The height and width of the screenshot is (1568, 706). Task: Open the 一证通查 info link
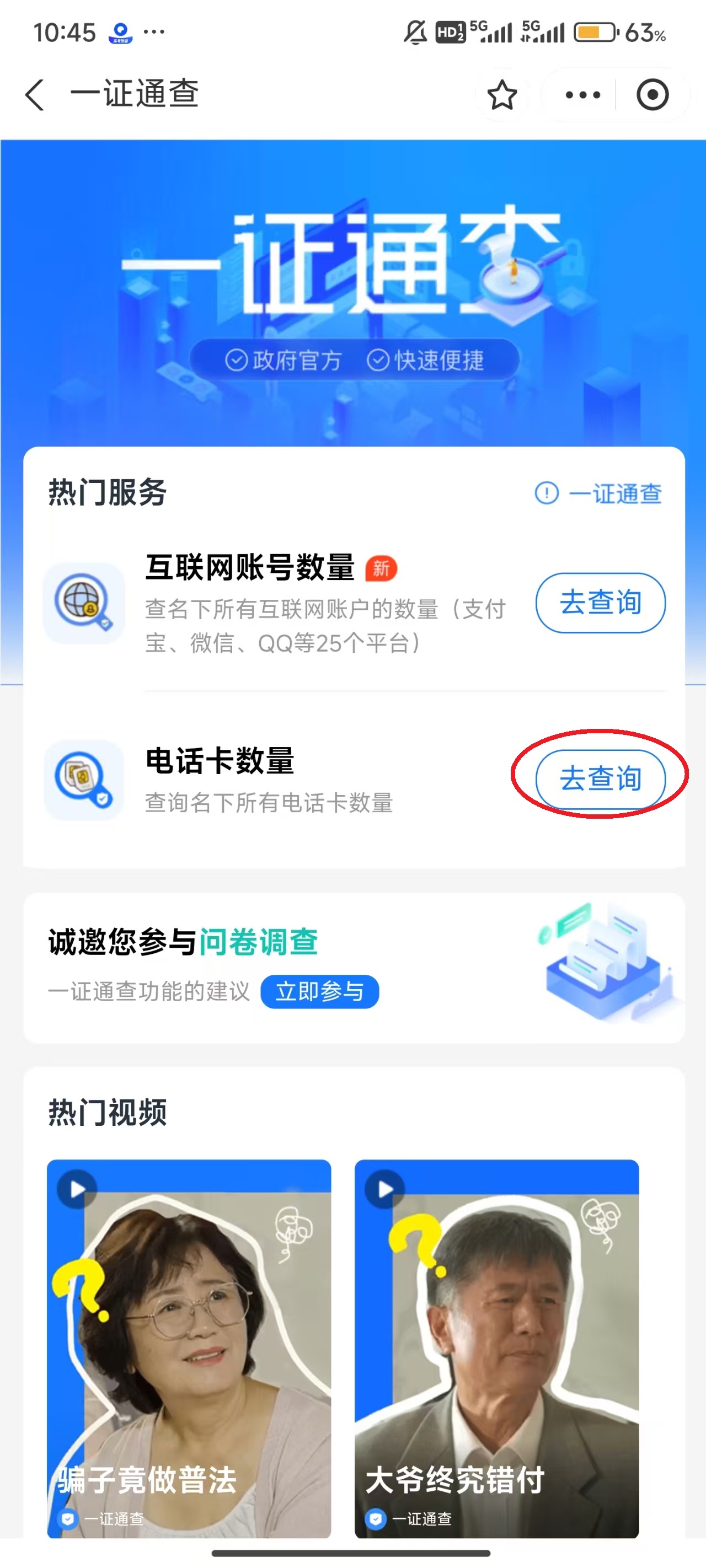(599, 493)
